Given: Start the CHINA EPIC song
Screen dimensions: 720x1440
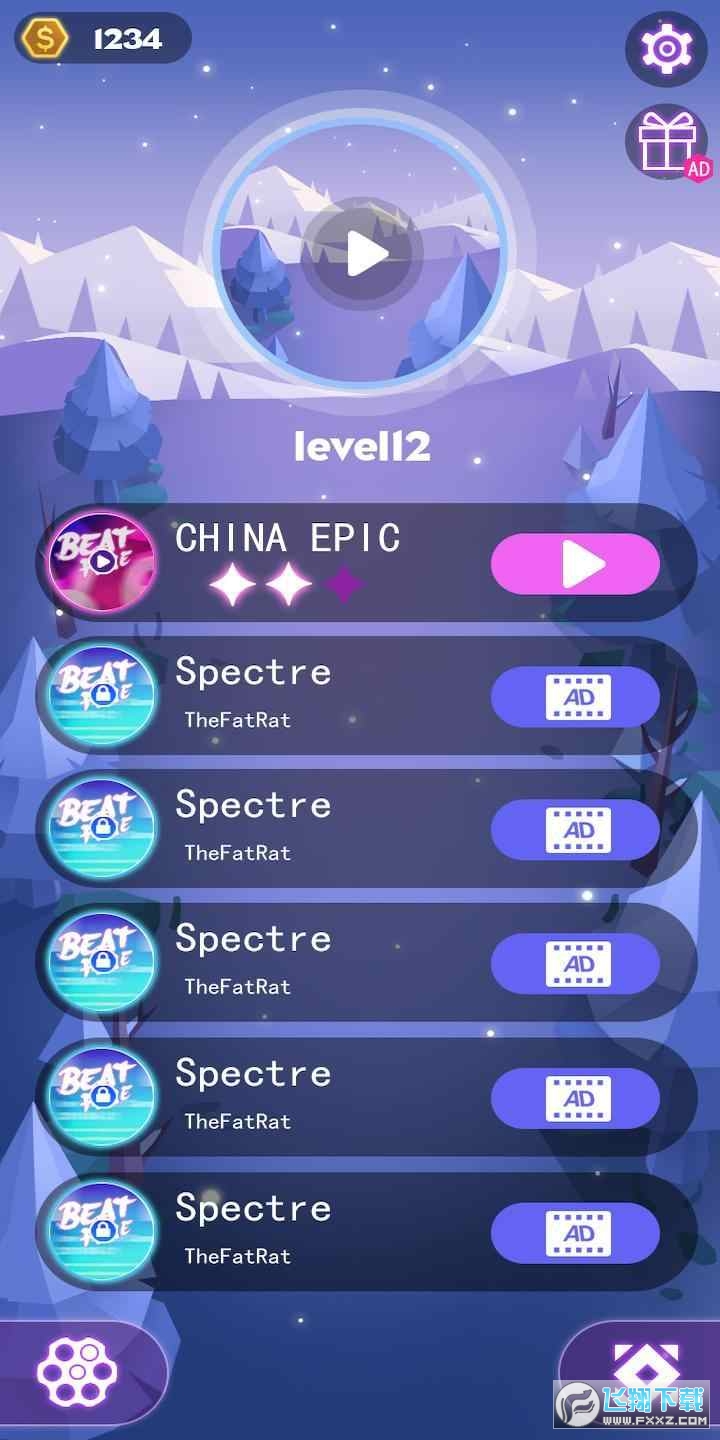Looking at the screenshot, I should pyautogui.click(x=575, y=565).
